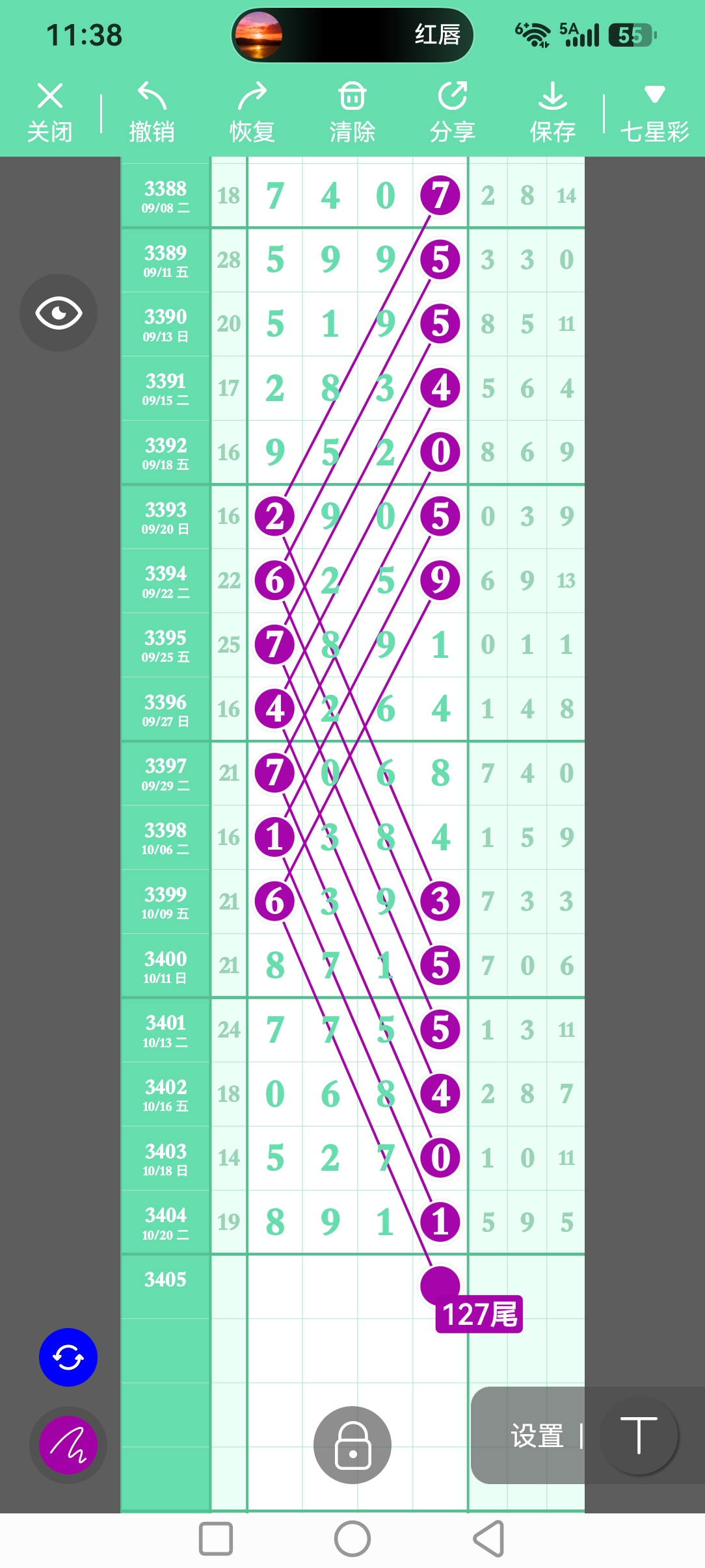
Task: Select the purple line drawing tool
Action: point(68,1445)
